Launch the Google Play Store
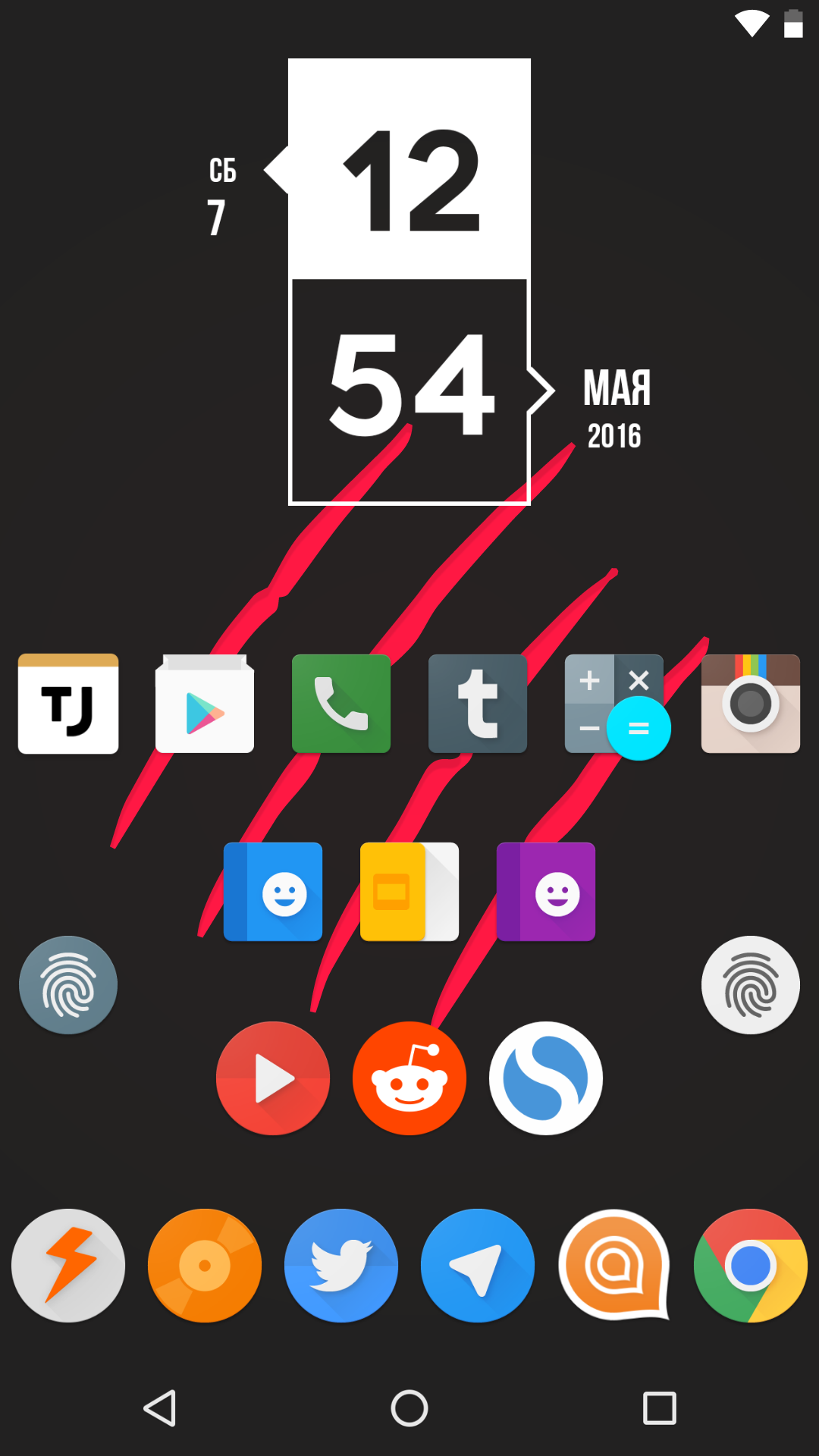Image resolution: width=819 pixels, height=1456 pixels. (x=205, y=704)
